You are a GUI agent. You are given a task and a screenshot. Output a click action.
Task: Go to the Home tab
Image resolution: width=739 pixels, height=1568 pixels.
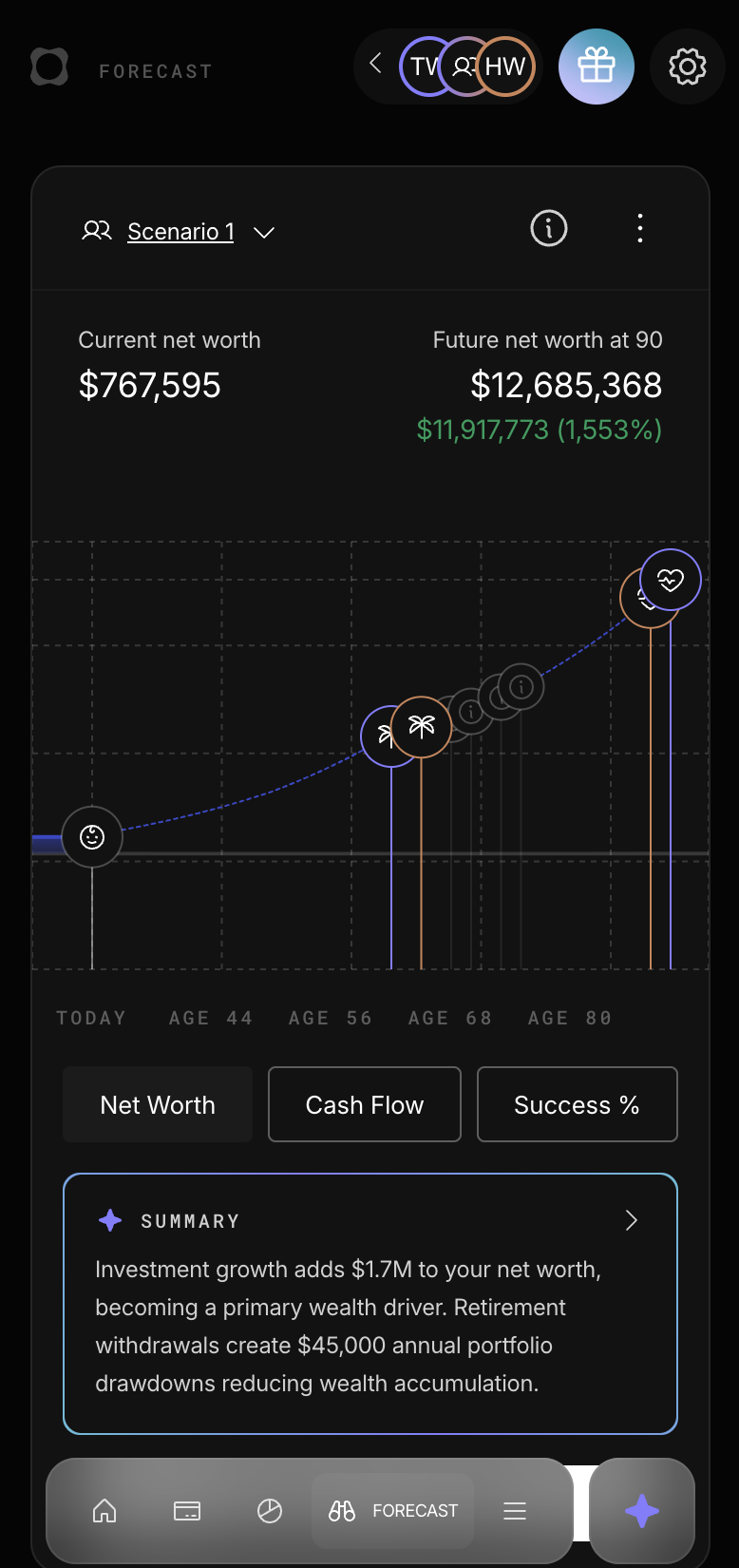point(104,1511)
